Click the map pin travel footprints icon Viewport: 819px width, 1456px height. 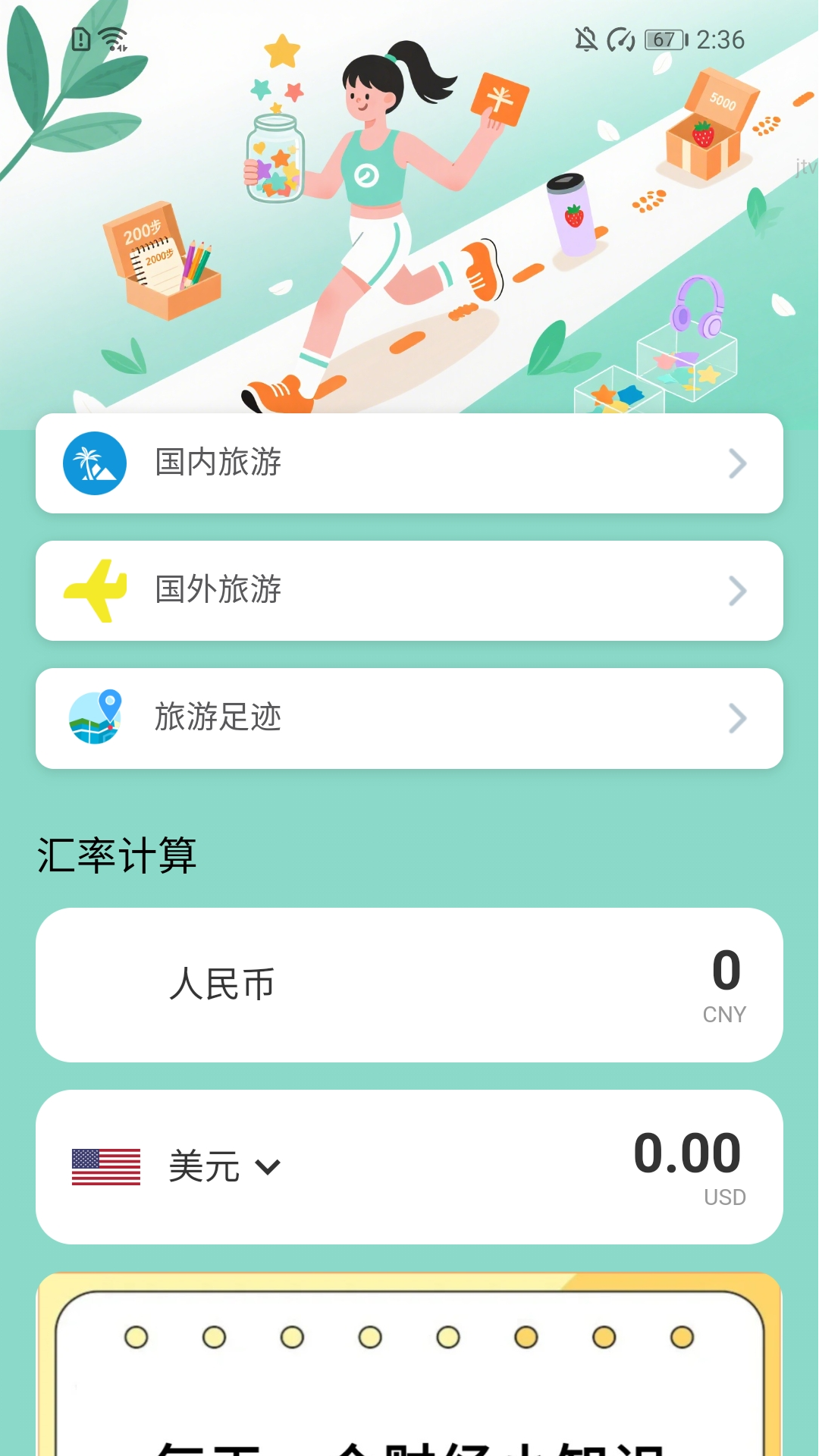94,719
